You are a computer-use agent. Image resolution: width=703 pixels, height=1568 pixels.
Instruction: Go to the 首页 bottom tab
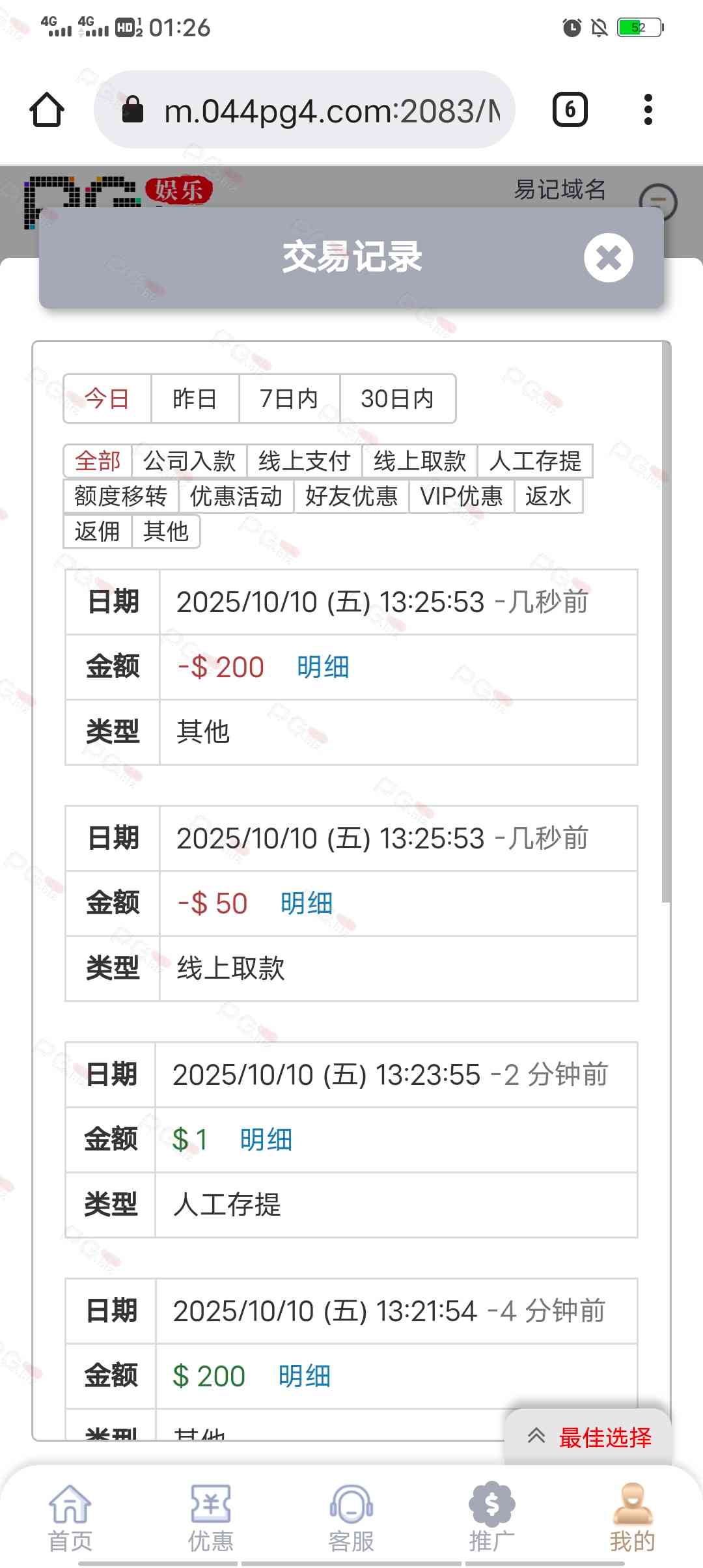(70, 1517)
